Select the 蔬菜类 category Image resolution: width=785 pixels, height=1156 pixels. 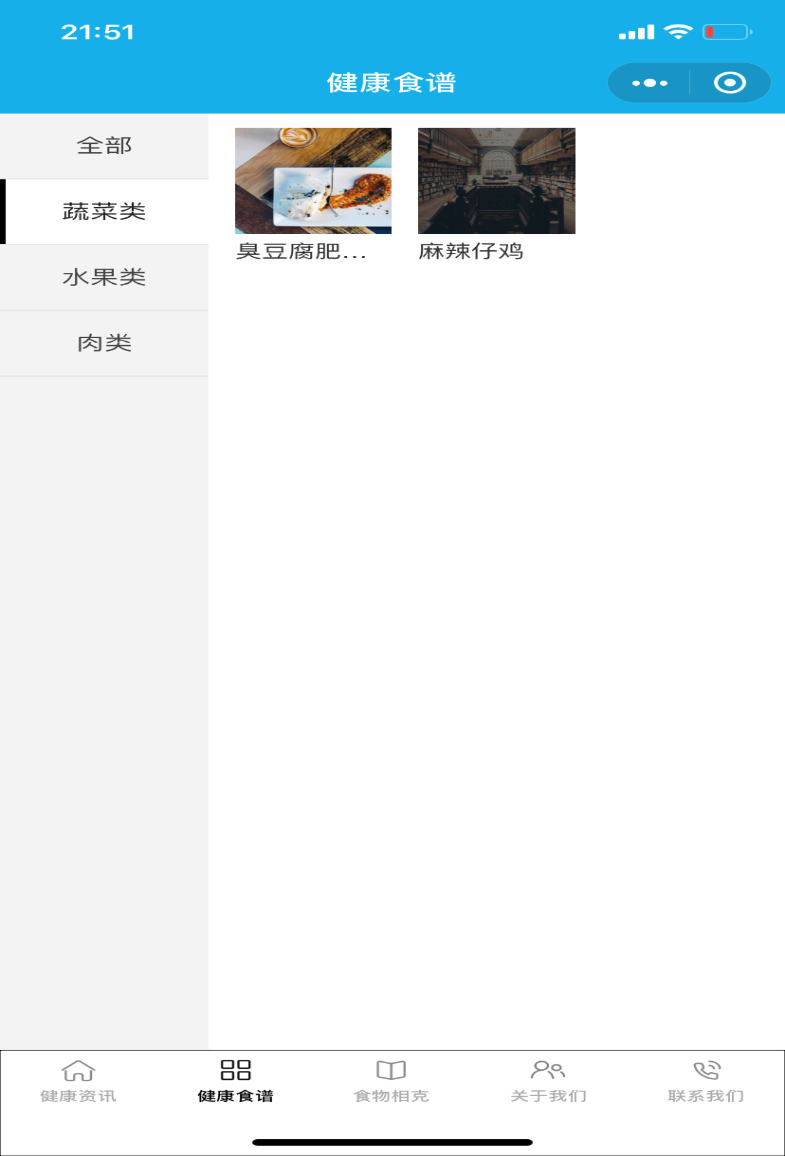click(104, 212)
